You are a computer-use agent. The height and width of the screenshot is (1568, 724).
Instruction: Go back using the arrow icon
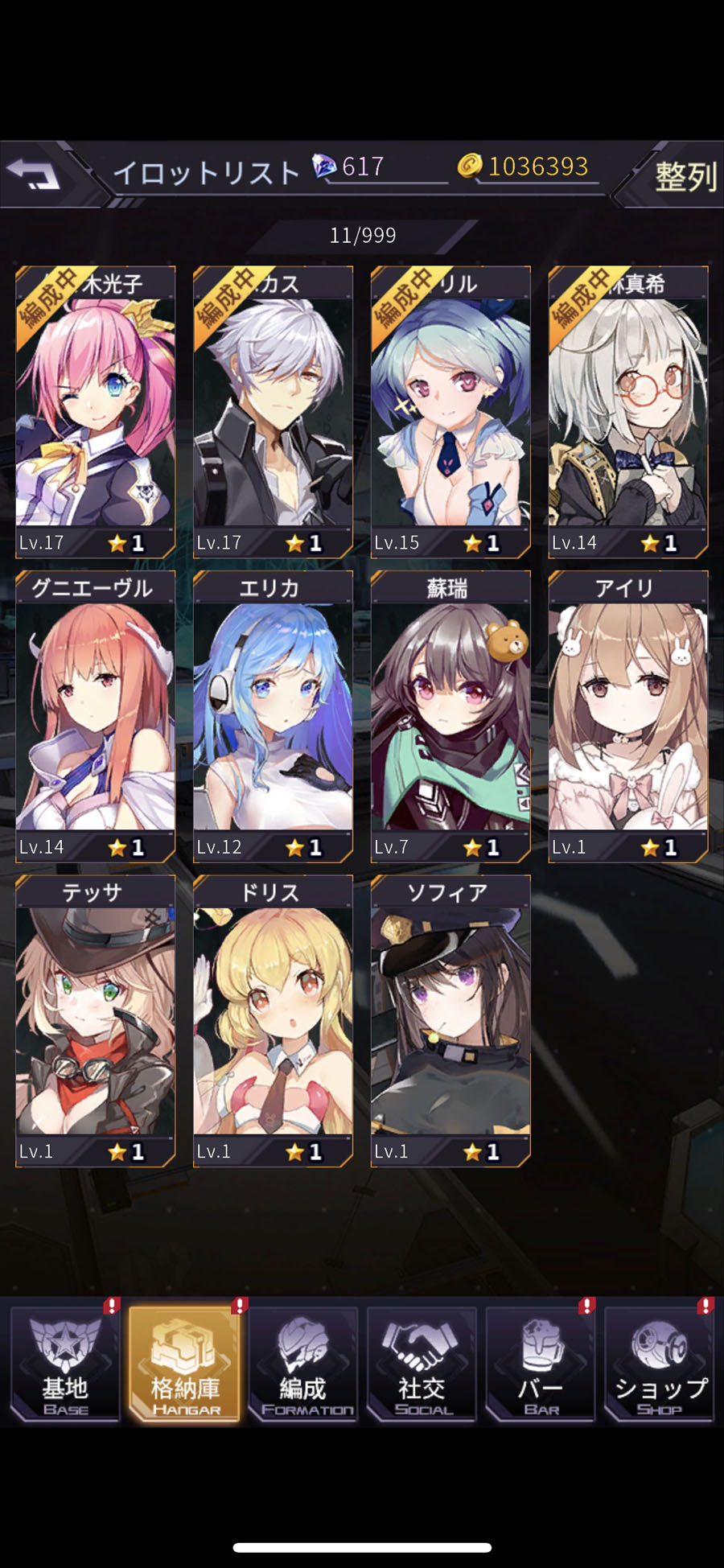tap(34, 173)
